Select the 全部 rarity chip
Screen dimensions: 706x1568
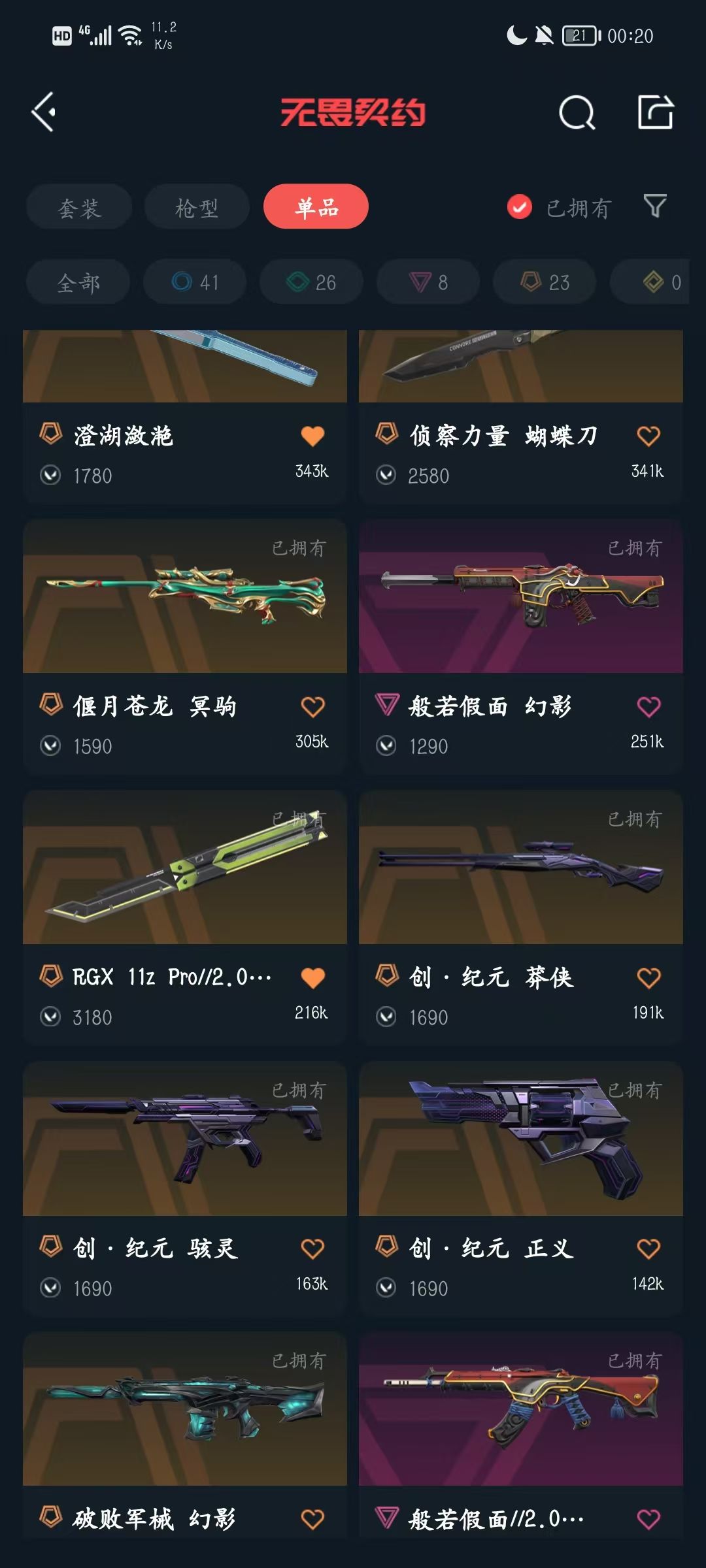[x=78, y=282]
